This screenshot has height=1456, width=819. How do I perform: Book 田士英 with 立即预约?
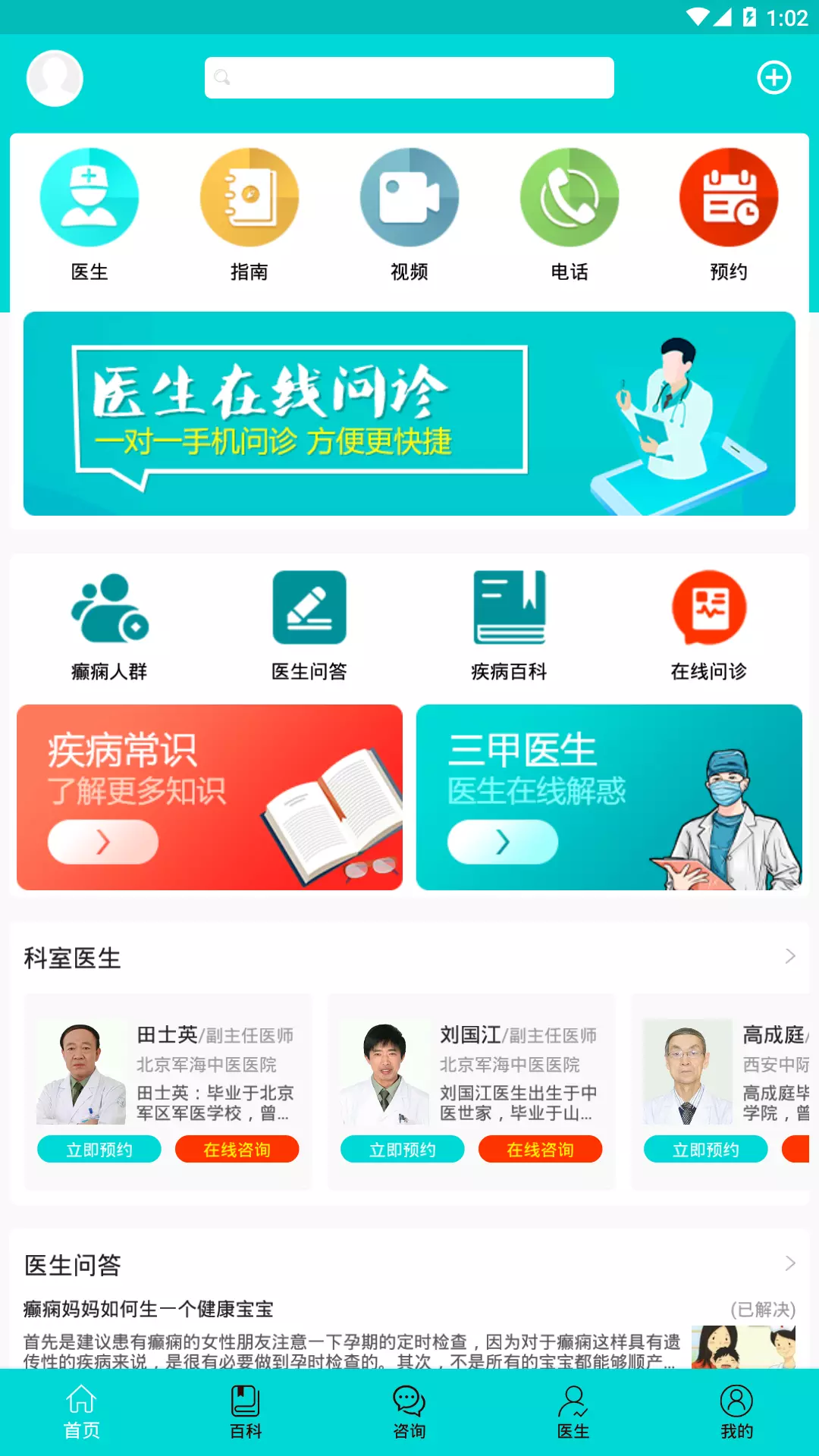click(x=99, y=1149)
